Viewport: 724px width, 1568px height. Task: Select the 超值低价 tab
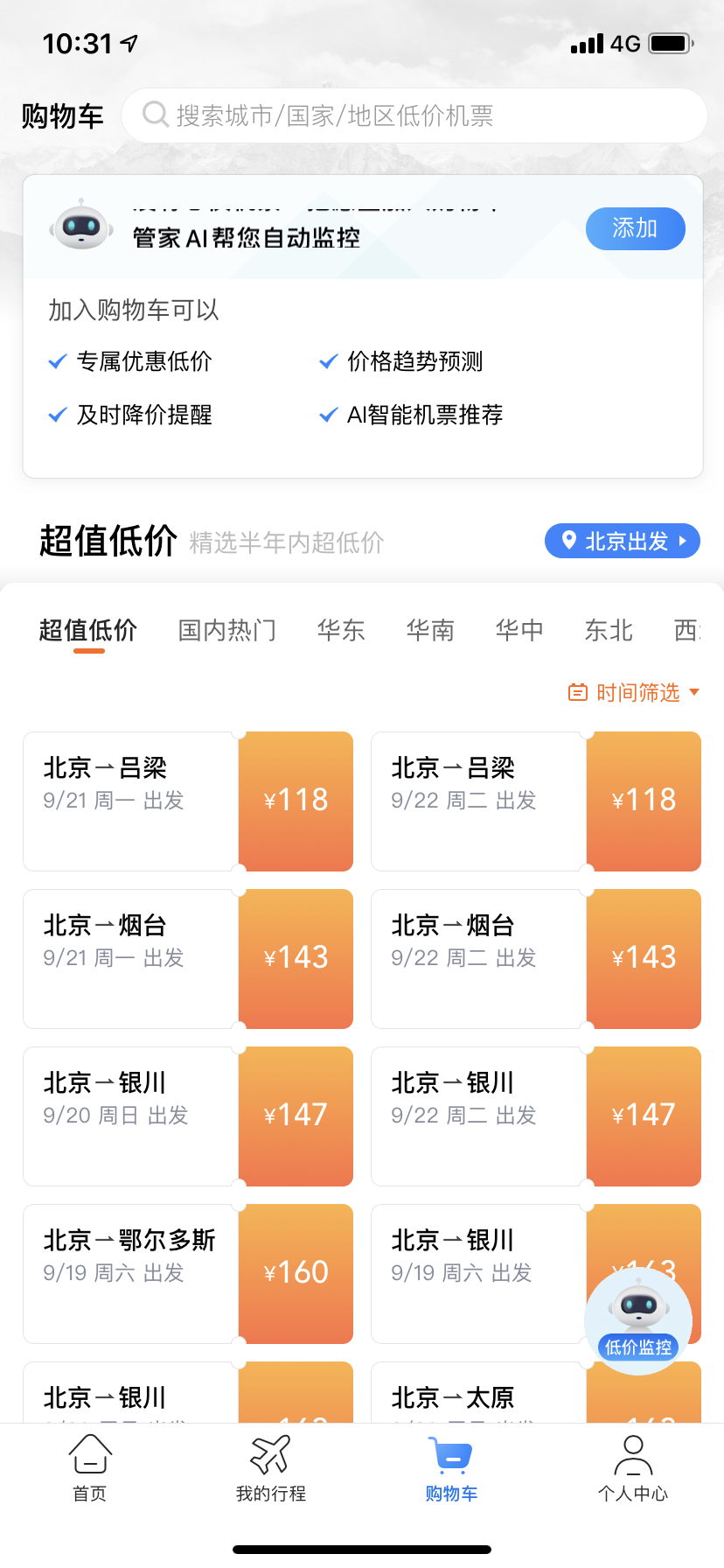click(88, 630)
